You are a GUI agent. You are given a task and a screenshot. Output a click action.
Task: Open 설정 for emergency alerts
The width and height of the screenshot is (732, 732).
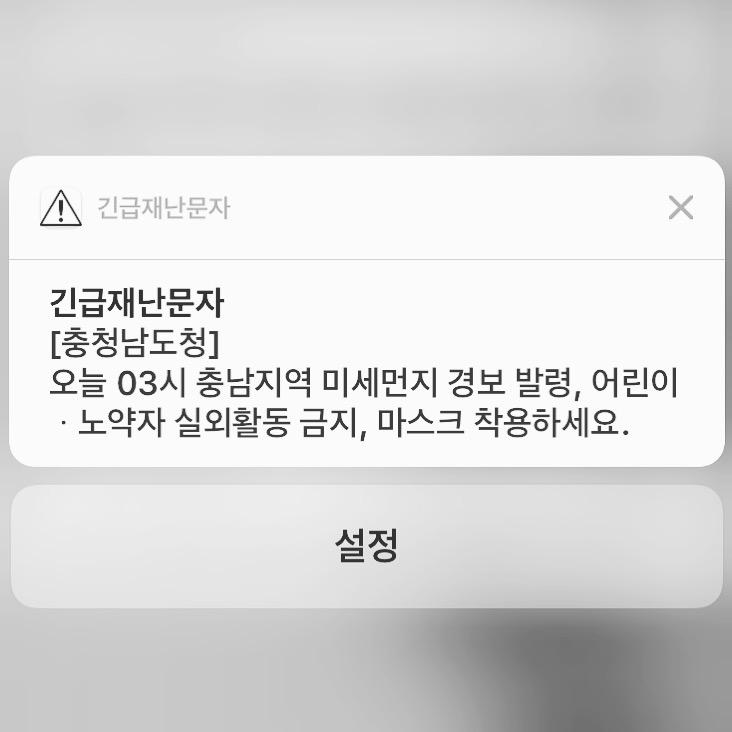click(x=366, y=546)
